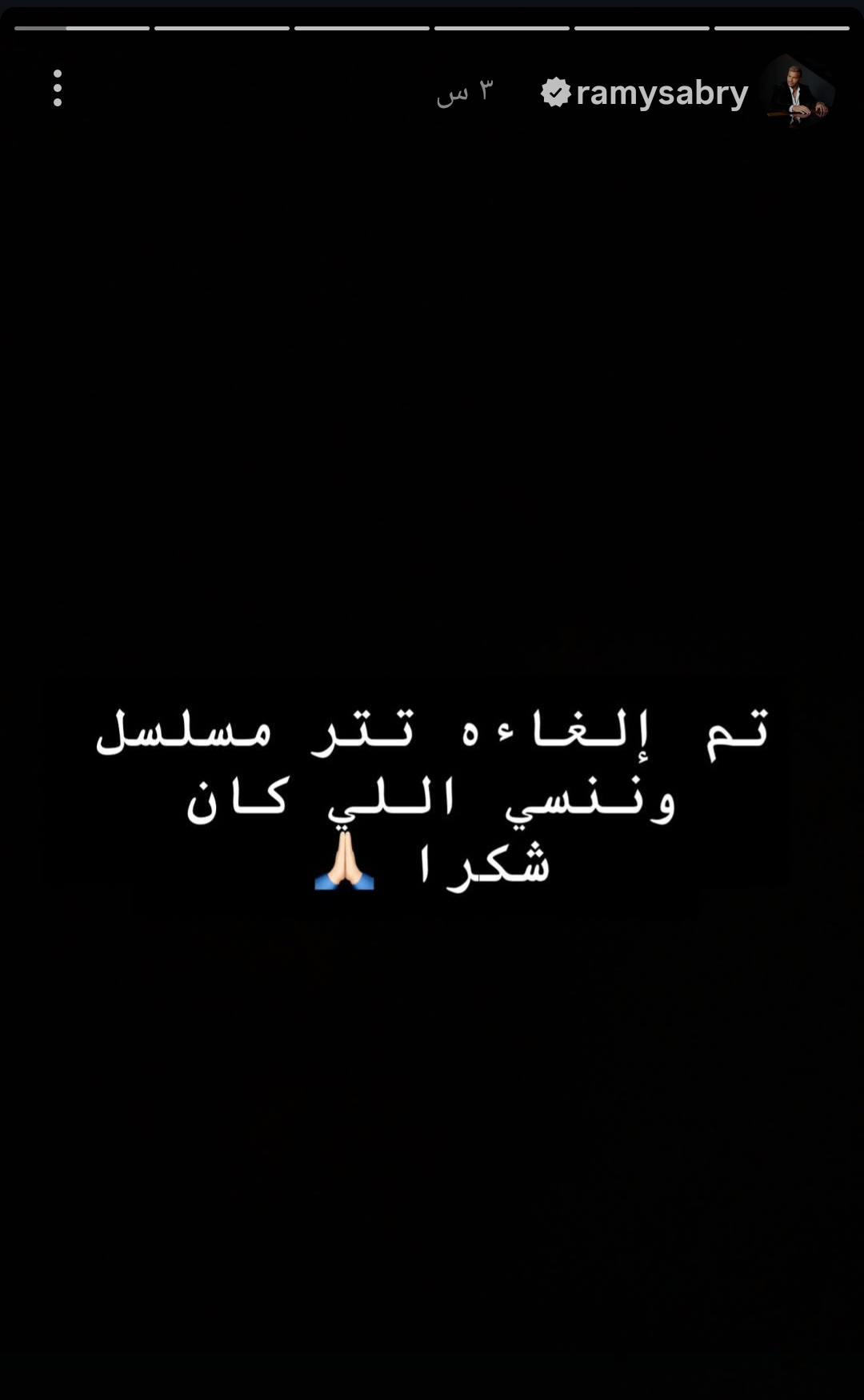The image size is (864, 1400).
Task: Open ramysabry's profile picture
Action: 797,91
